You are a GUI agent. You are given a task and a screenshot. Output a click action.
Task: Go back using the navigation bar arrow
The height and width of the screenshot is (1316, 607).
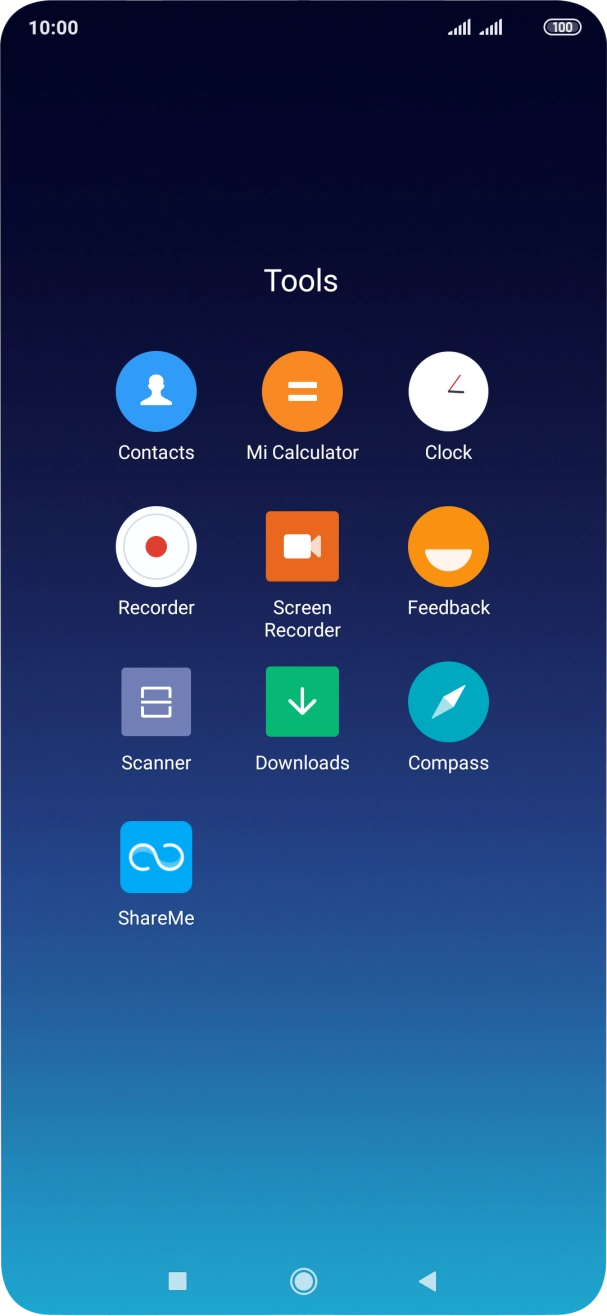428,1281
